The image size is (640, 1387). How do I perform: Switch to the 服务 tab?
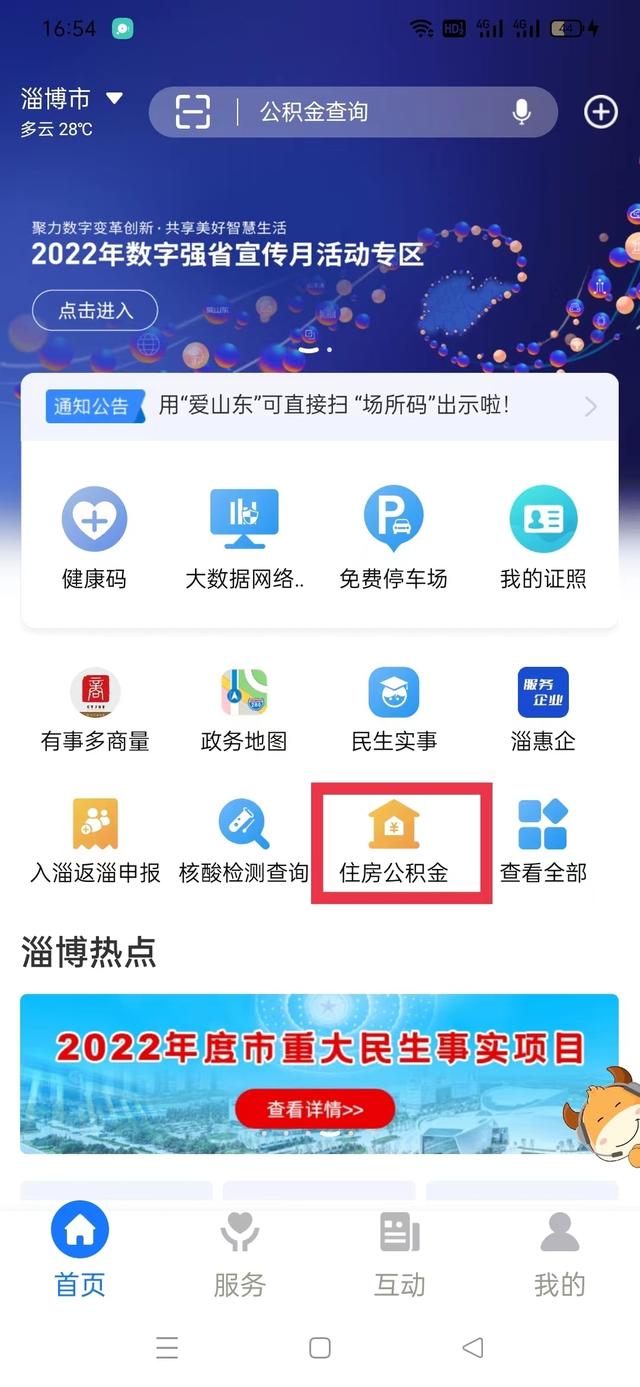[x=240, y=1257]
